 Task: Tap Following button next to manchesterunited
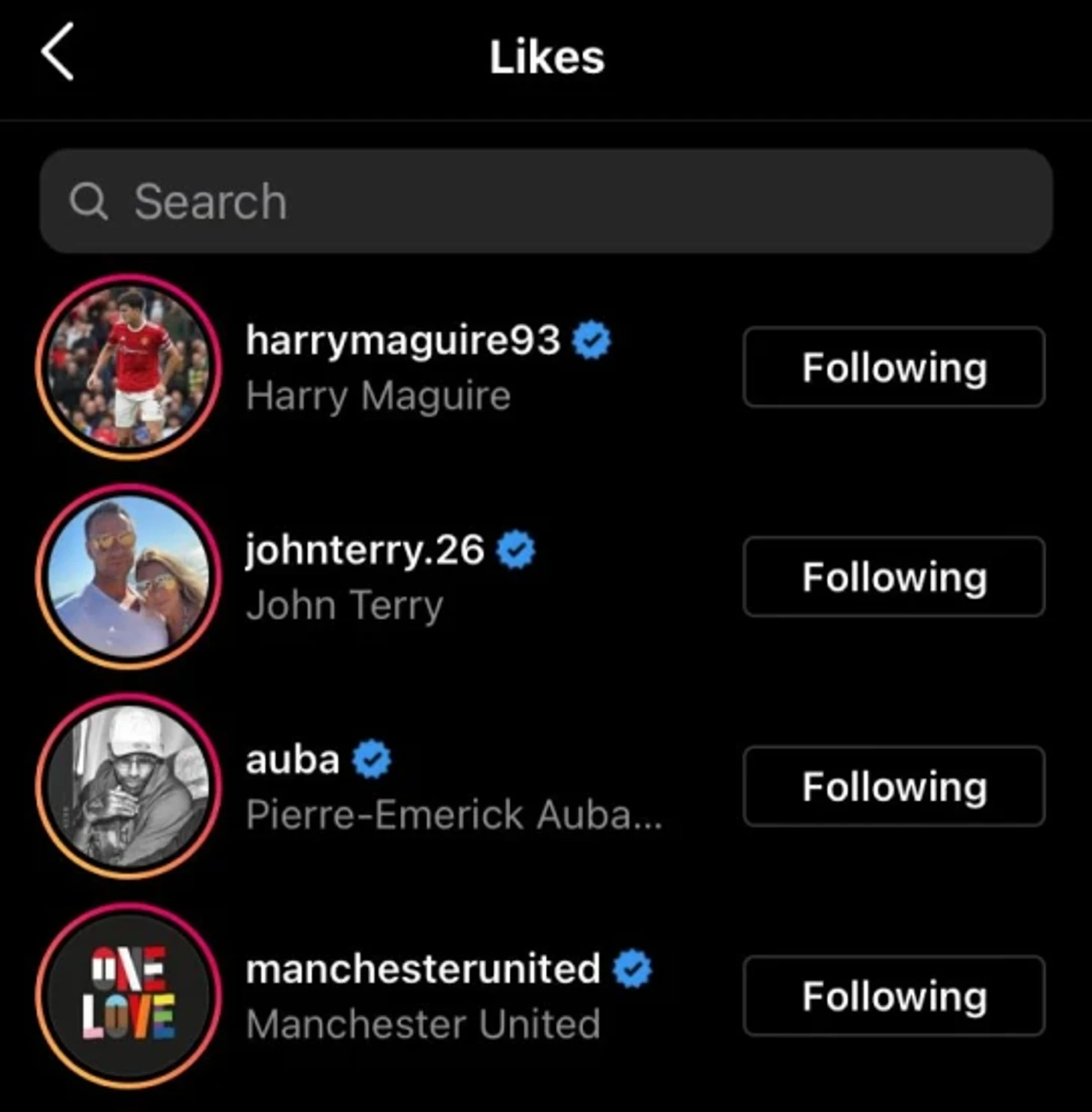click(x=894, y=995)
